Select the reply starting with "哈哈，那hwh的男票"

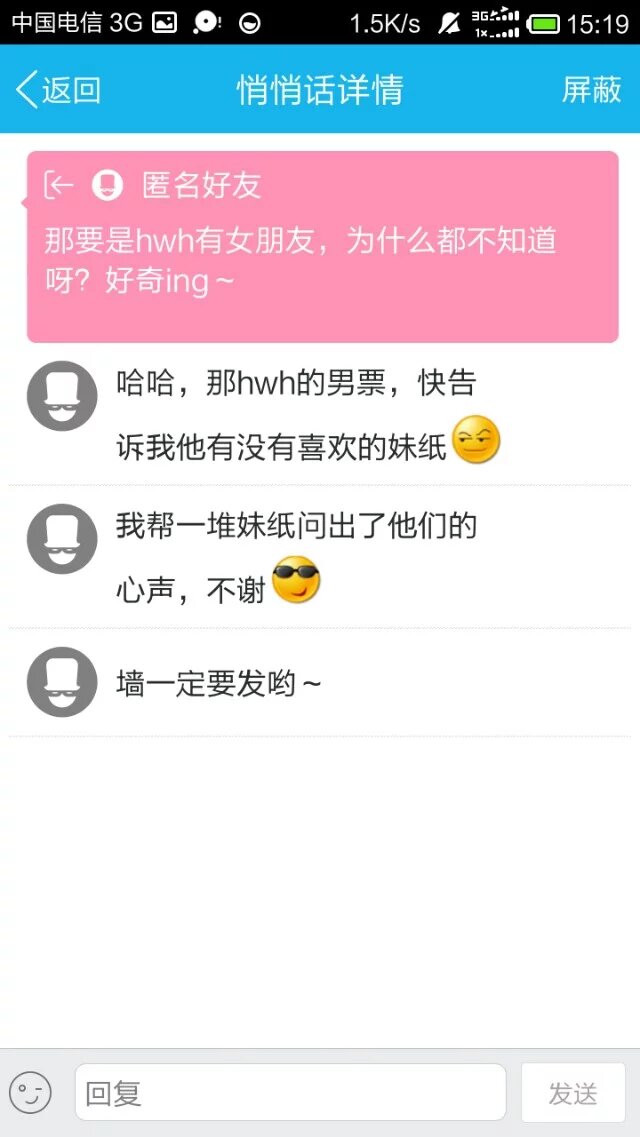click(x=320, y=414)
